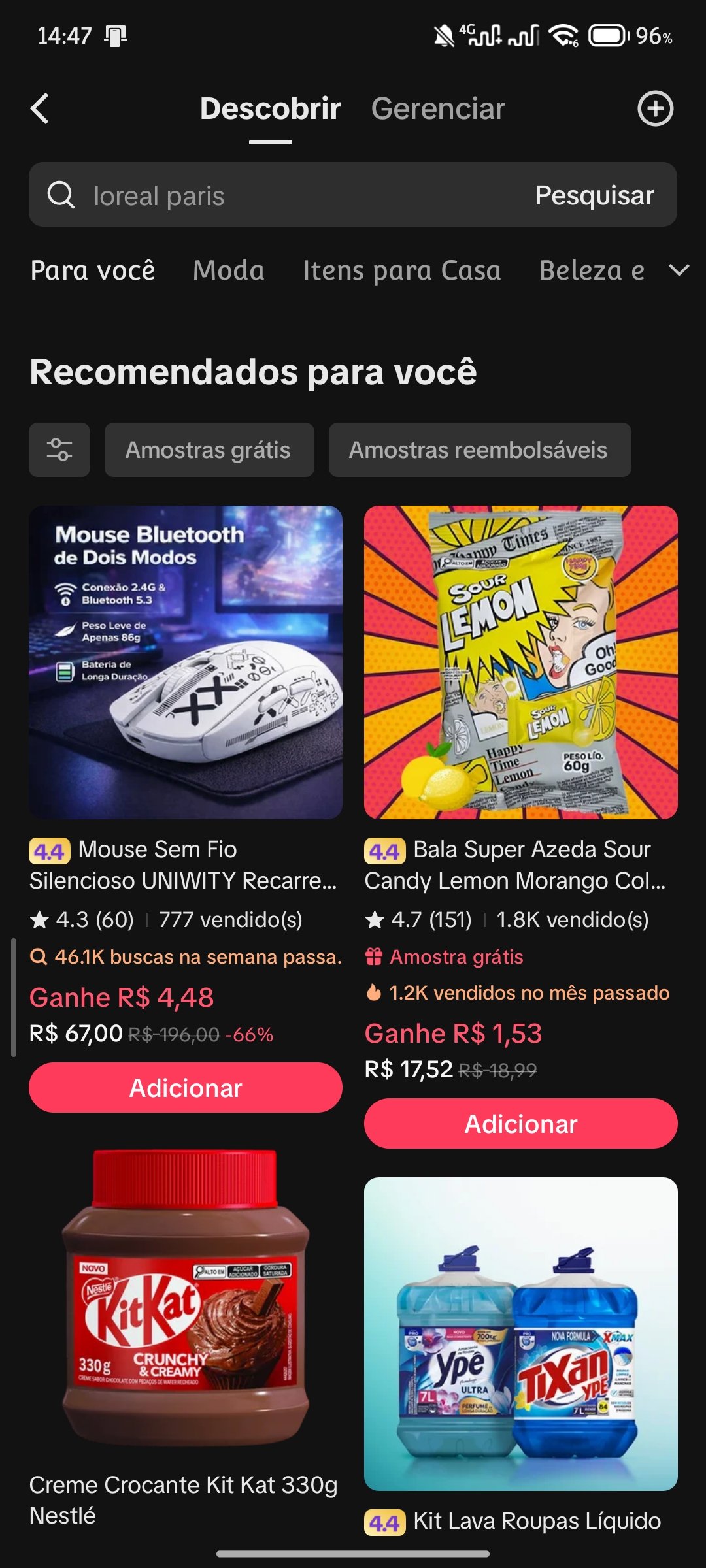Expand the category list chevron
The height and width of the screenshot is (1568, 706).
tap(680, 270)
